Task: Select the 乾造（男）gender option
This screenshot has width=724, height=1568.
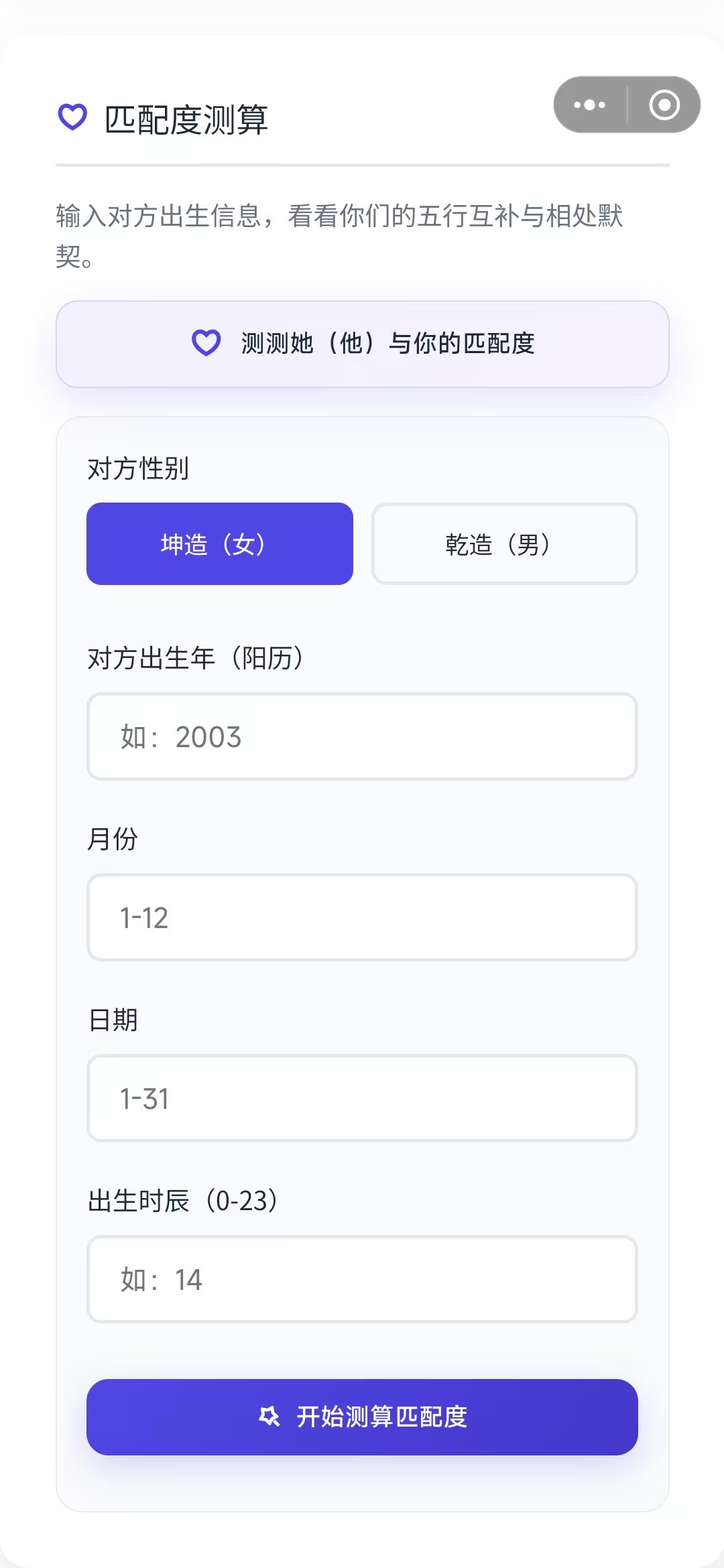Action: [x=504, y=544]
